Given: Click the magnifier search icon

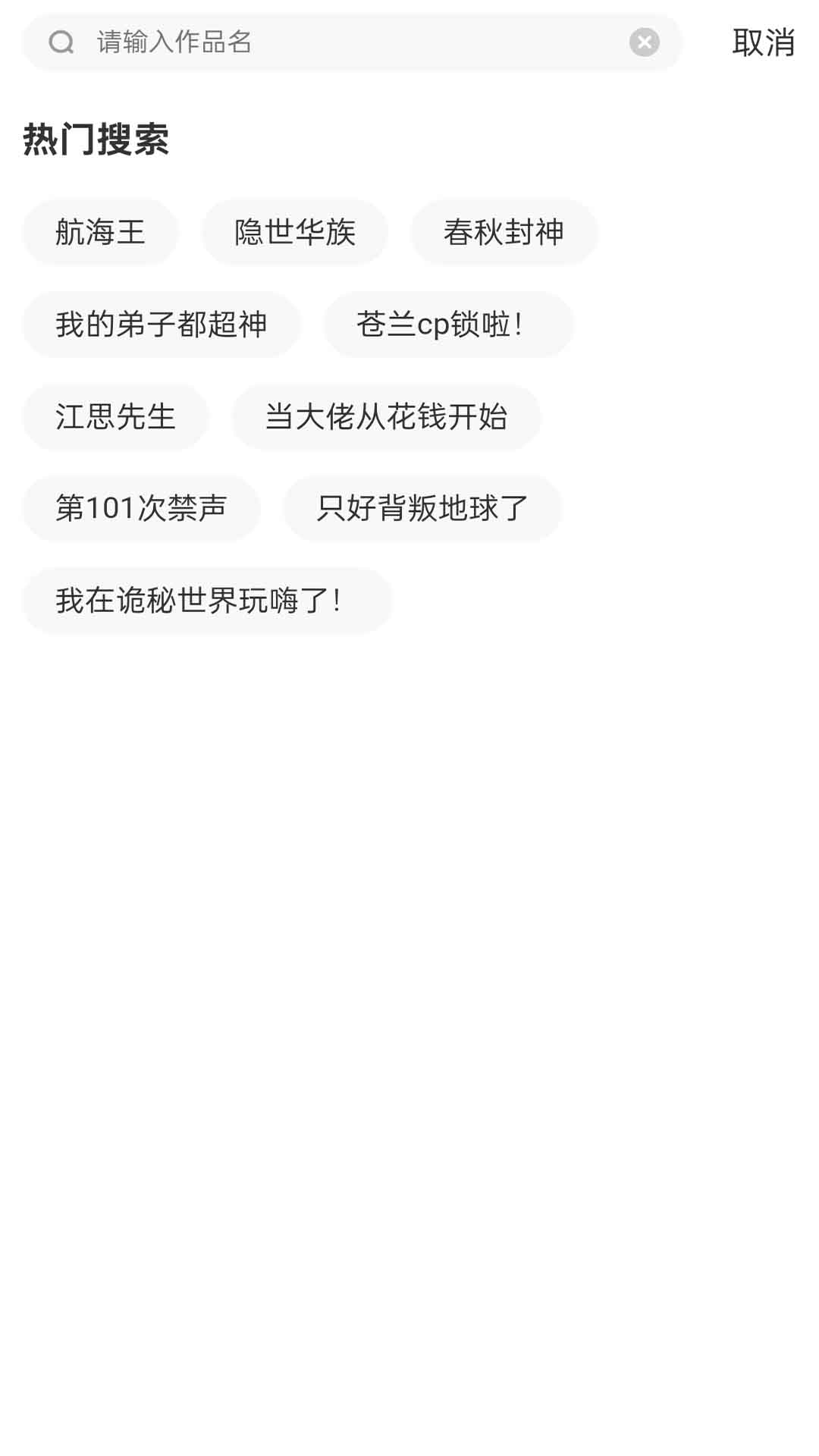Looking at the screenshot, I should coord(61,42).
